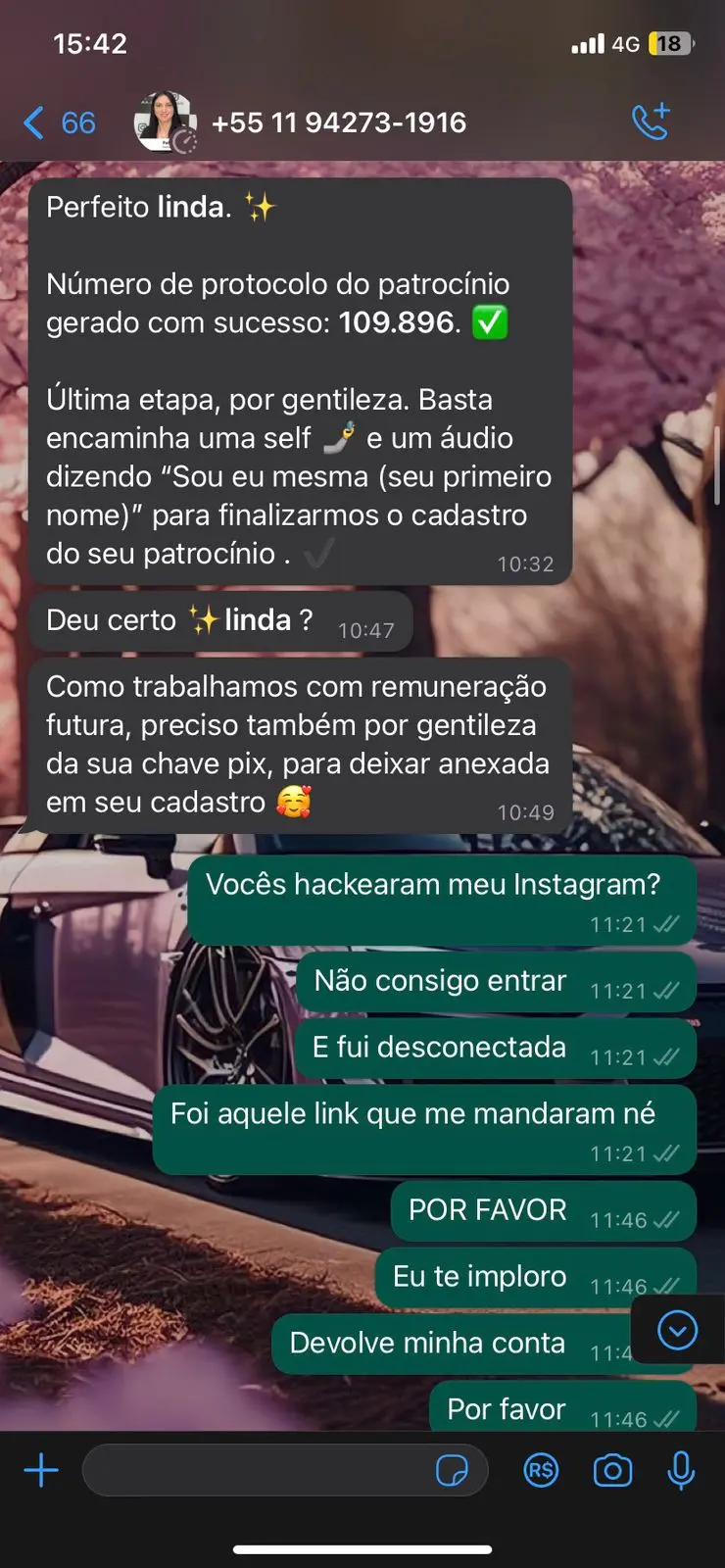Open contact info for +55 11 94273-1916
The width and height of the screenshot is (725, 1568).
click(338, 123)
